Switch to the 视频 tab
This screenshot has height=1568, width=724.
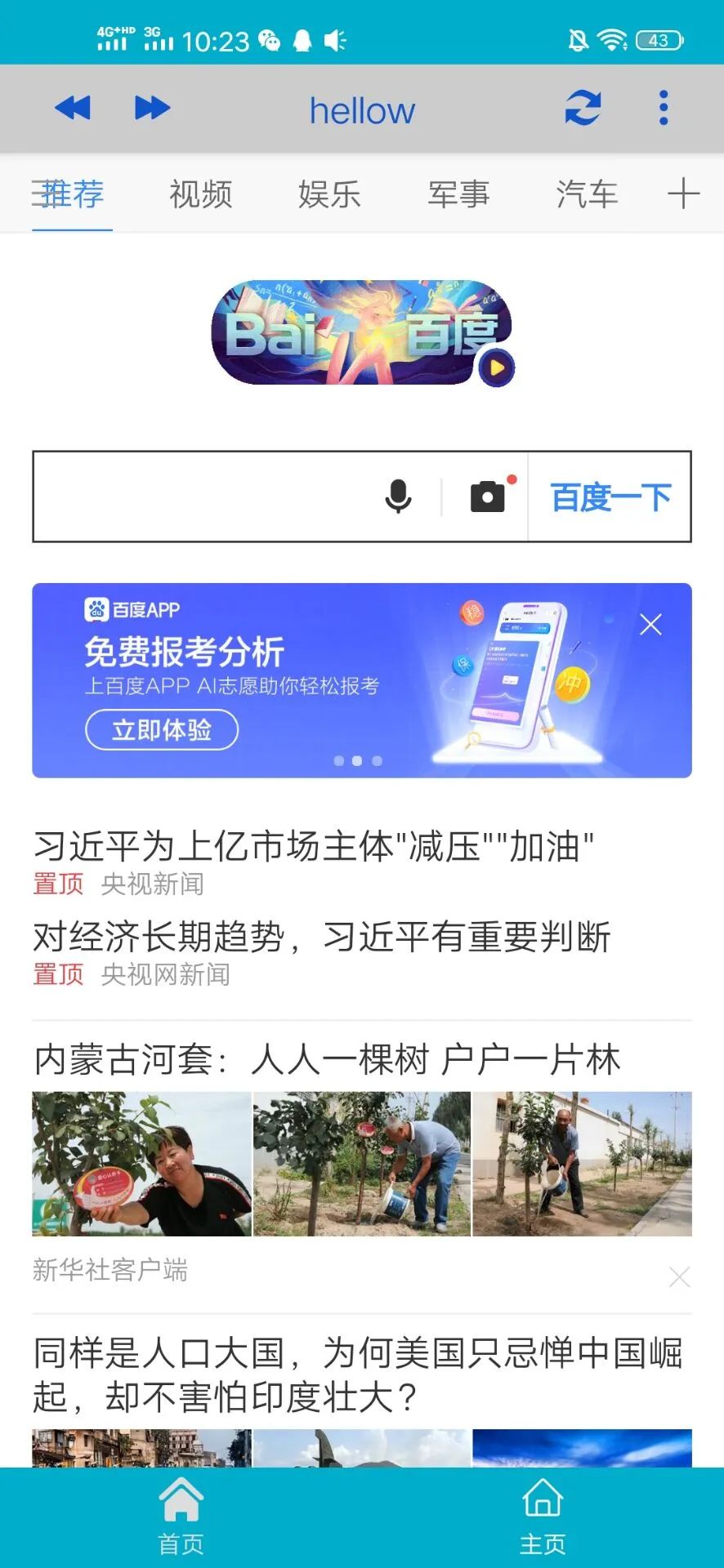click(200, 194)
